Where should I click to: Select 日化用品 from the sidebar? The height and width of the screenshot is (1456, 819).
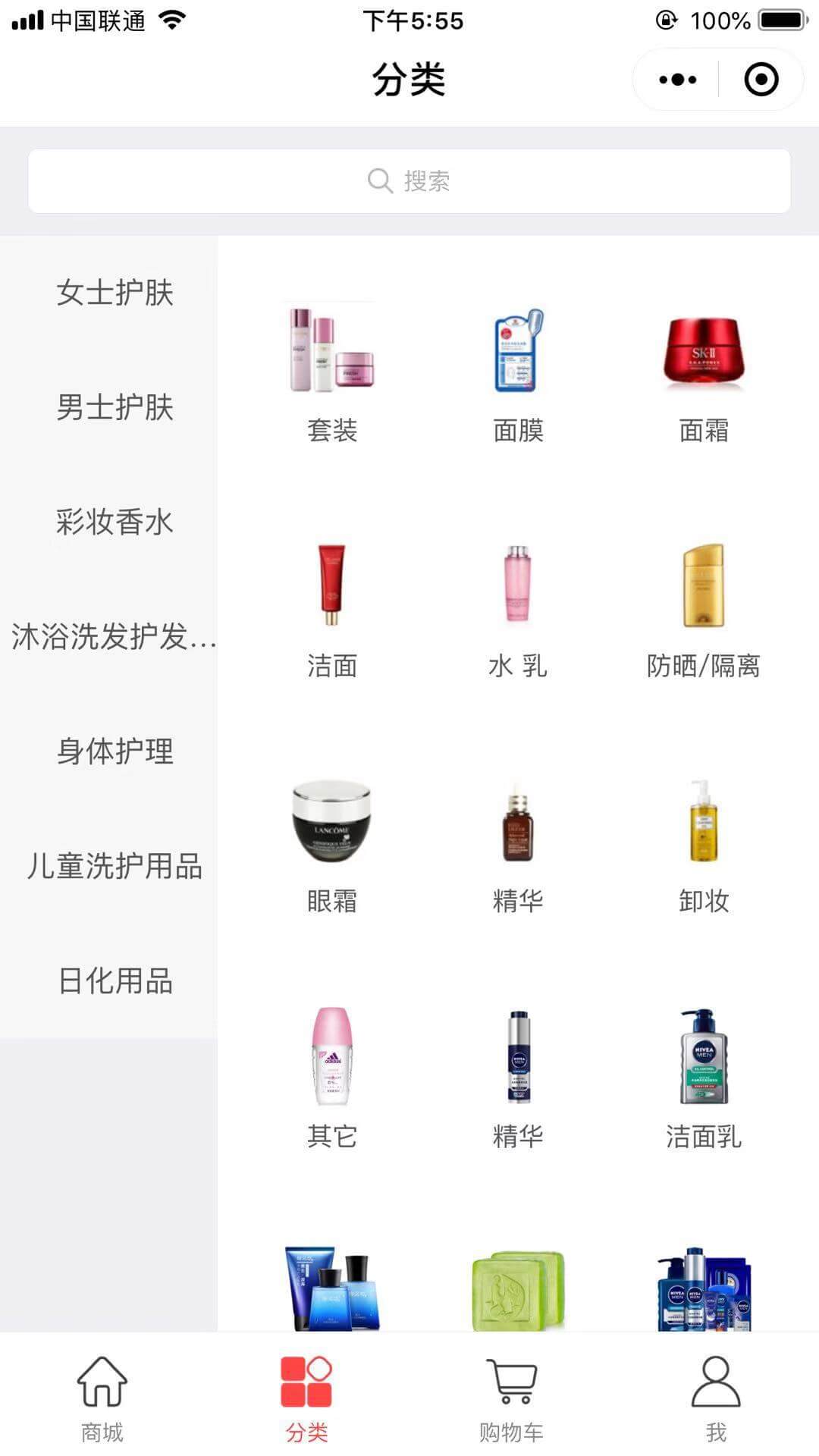tap(115, 981)
